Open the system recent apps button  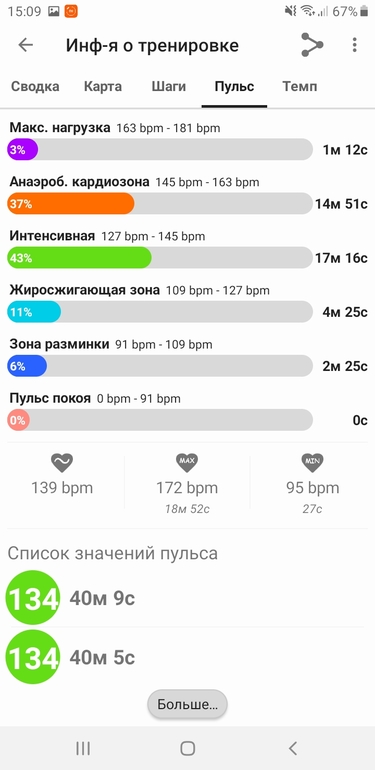[x=83, y=748]
